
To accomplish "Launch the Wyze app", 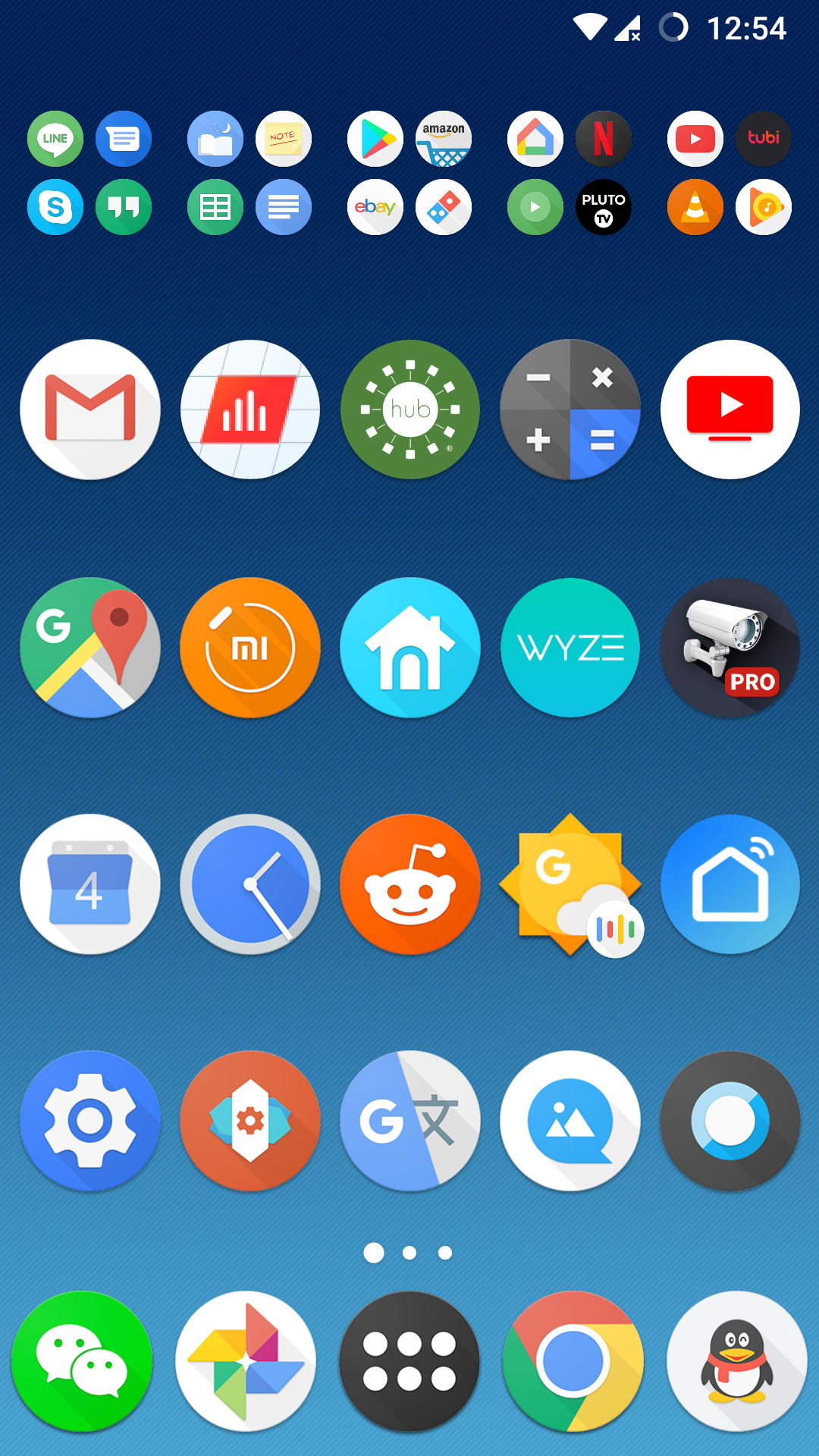I will click(x=570, y=648).
